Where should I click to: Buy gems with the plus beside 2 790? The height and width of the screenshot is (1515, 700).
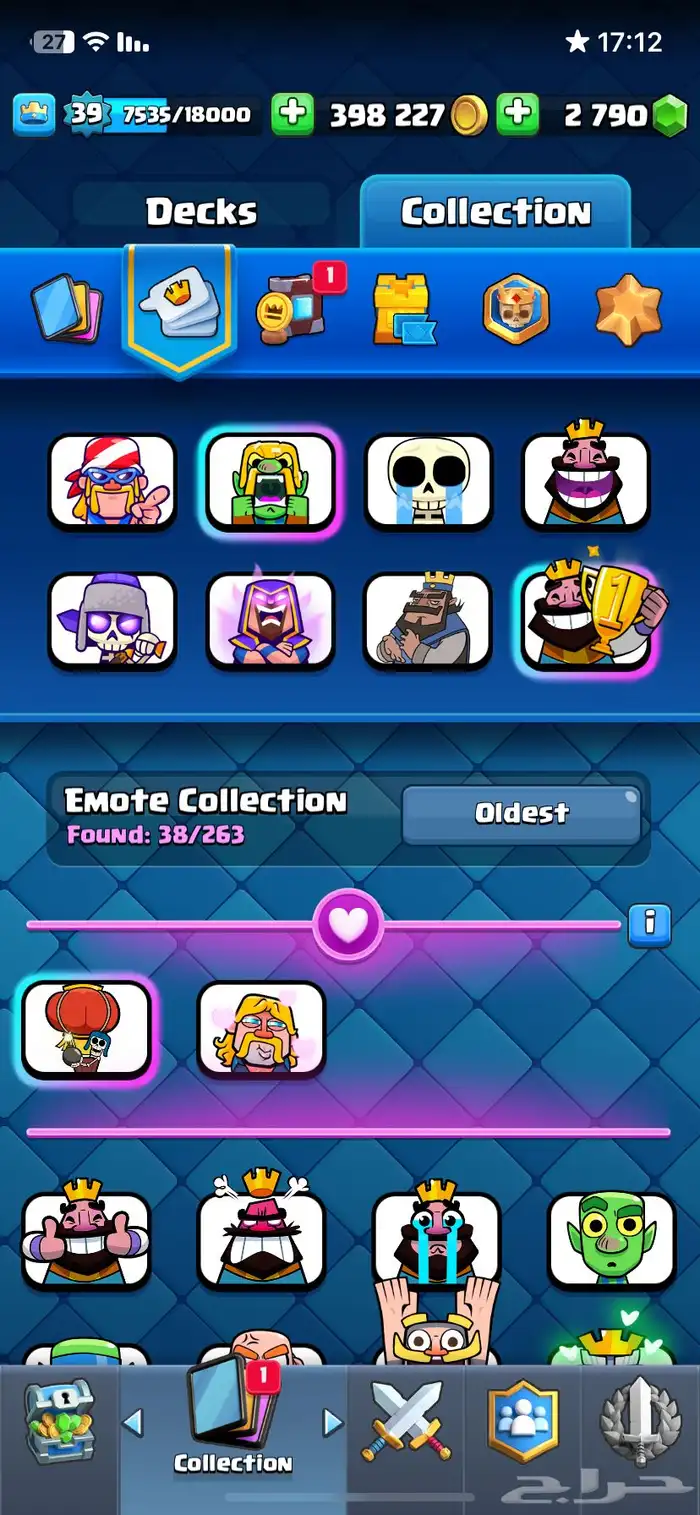click(x=518, y=115)
